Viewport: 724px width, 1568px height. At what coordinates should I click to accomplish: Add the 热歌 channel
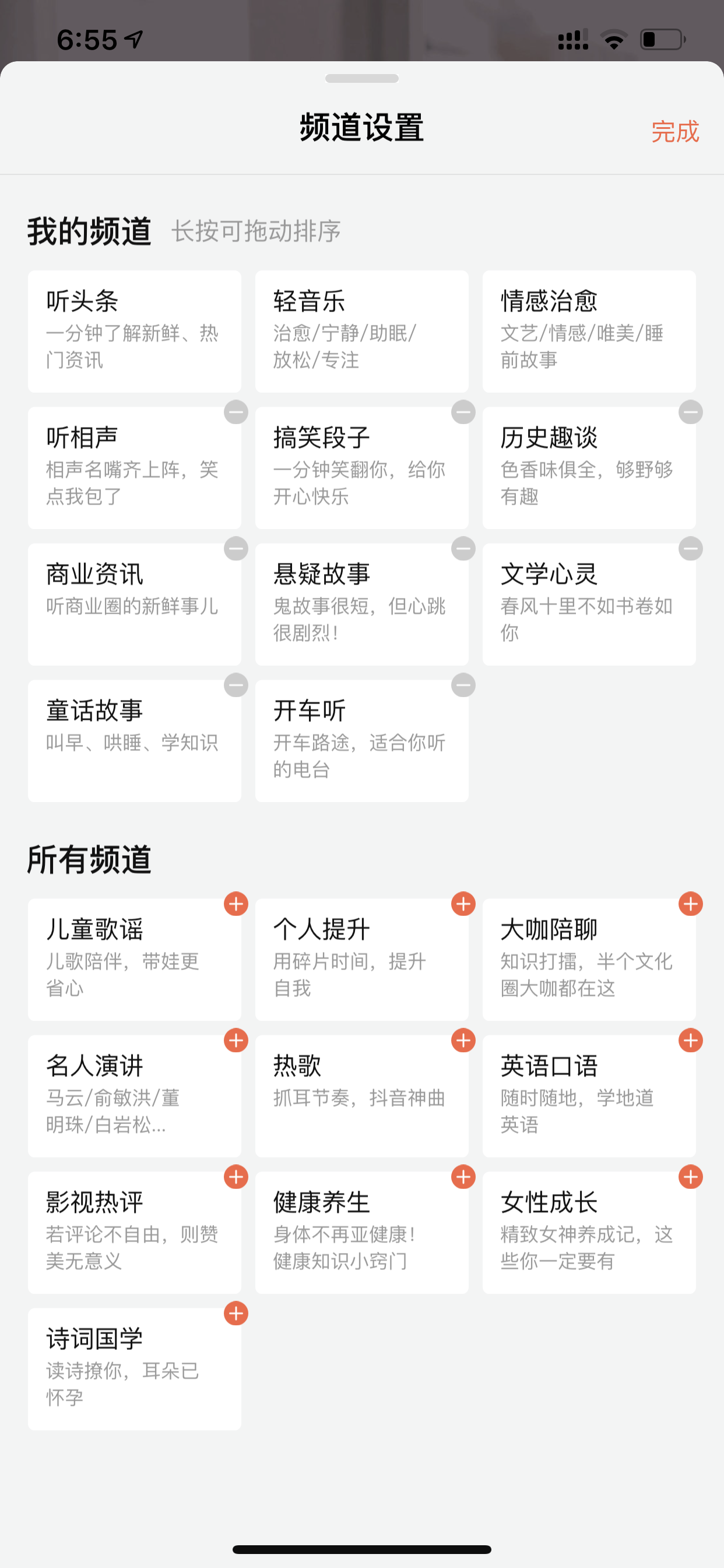tap(463, 1040)
